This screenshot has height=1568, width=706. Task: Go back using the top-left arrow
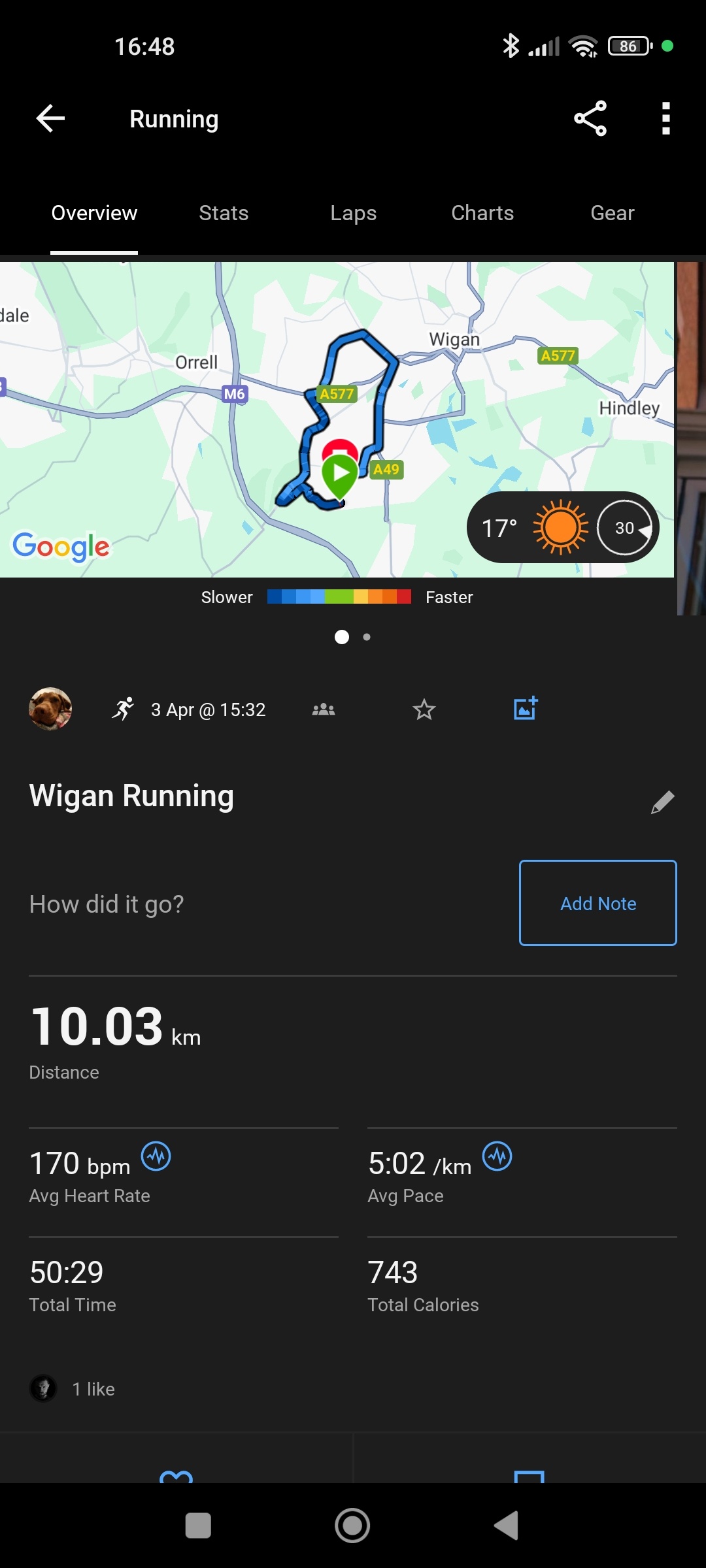point(50,118)
